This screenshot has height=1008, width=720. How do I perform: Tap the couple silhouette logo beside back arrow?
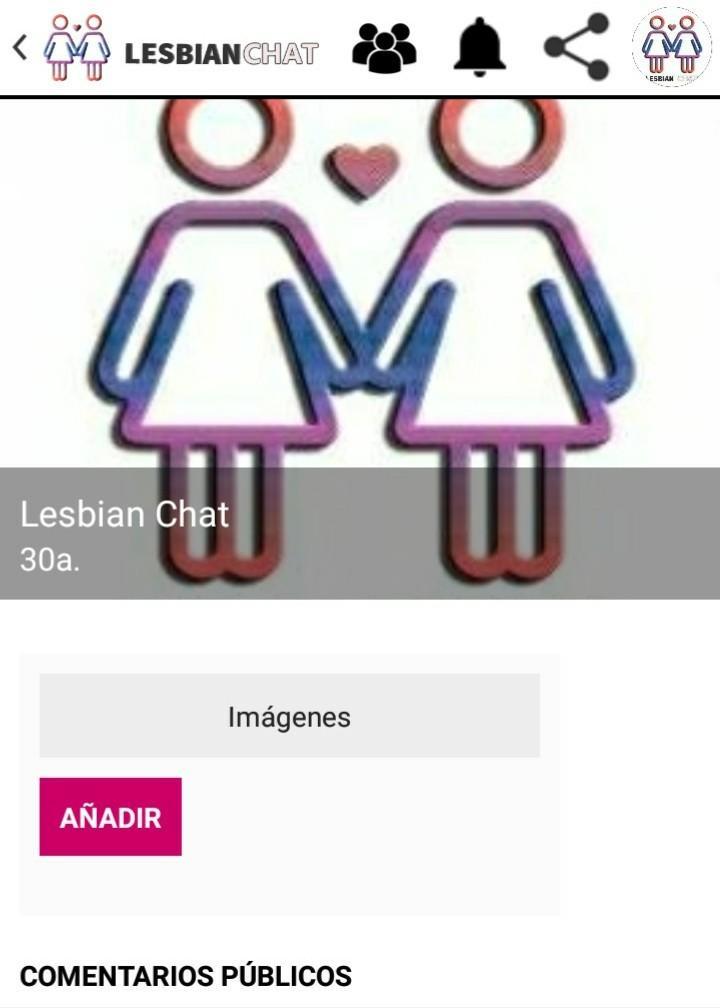click(x=73, y=45)
